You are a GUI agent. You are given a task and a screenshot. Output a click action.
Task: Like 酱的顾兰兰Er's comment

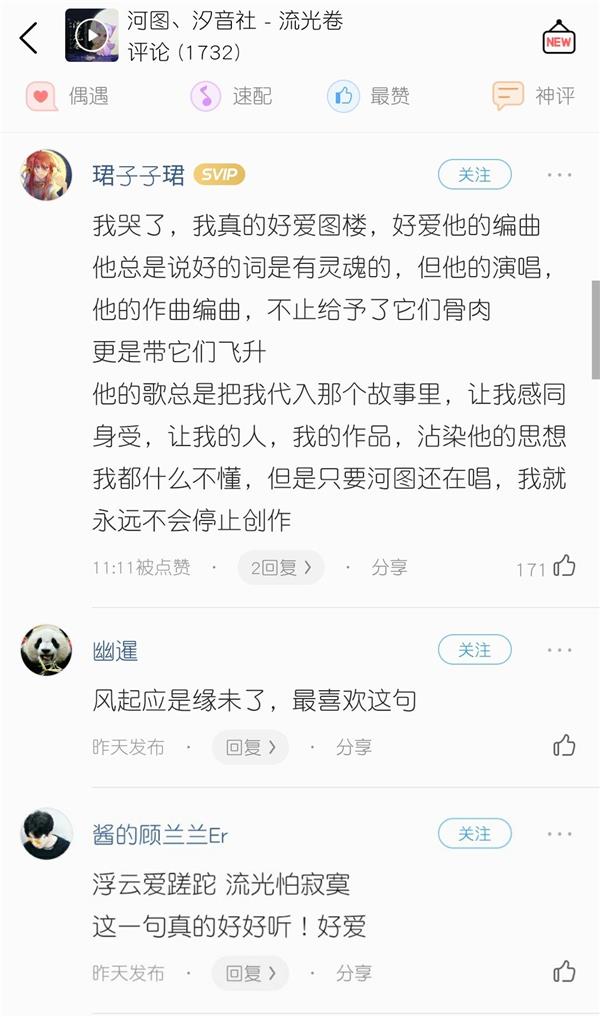564,971
